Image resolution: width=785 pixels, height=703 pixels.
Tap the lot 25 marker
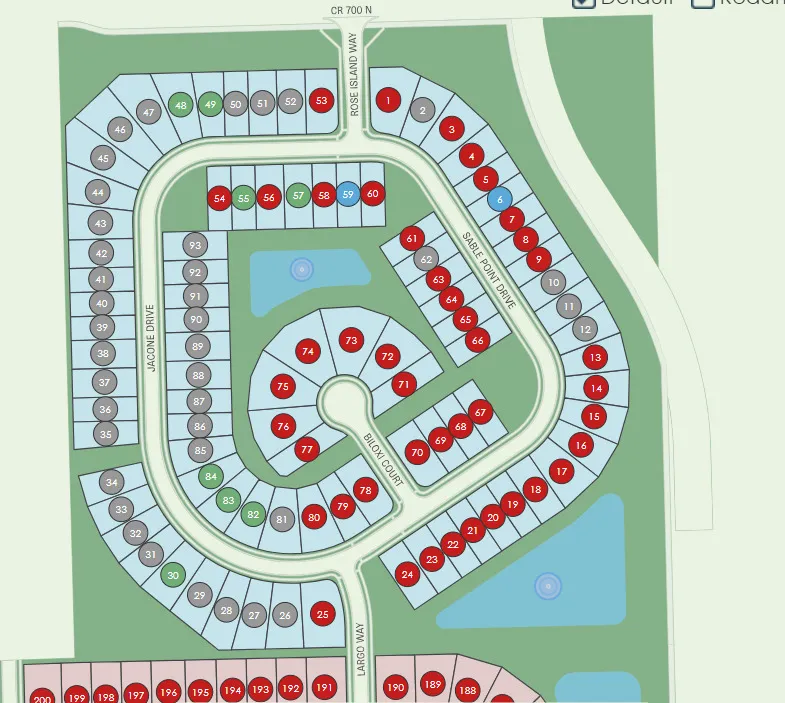[x=322, y=614]
